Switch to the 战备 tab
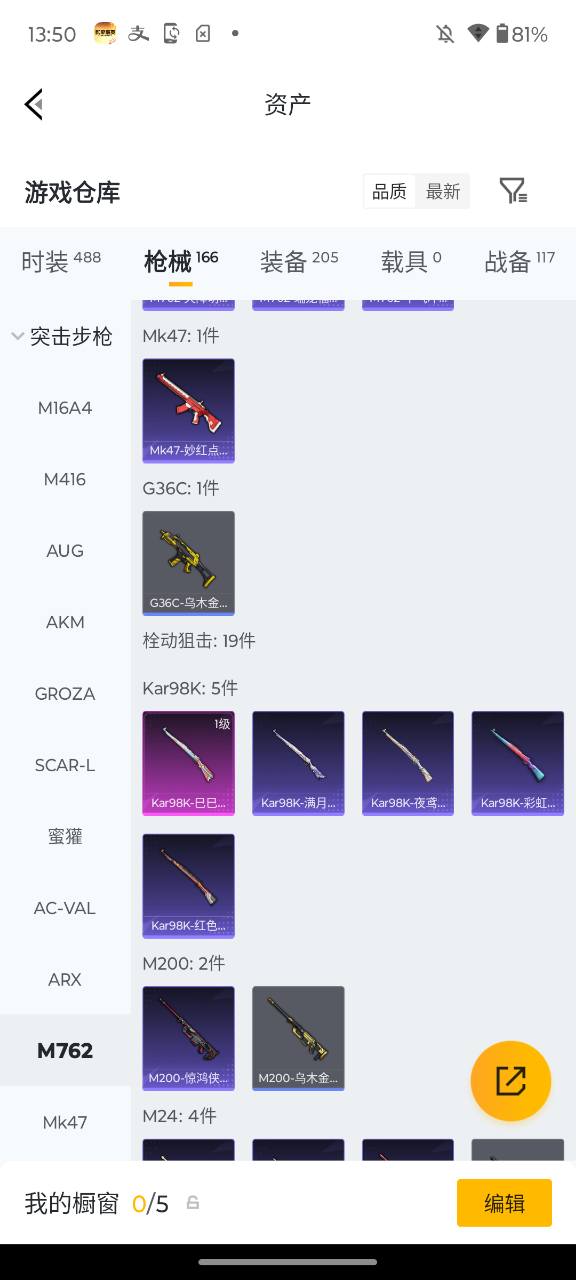 (520, 262)
